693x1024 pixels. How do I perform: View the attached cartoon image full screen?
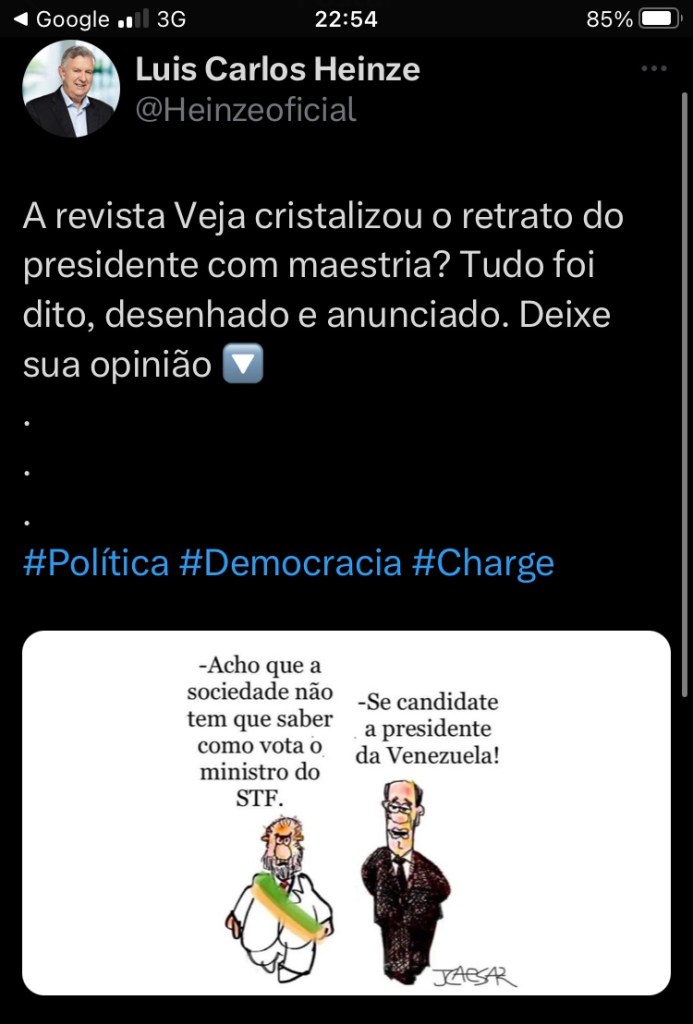click(x=346, y=812)
